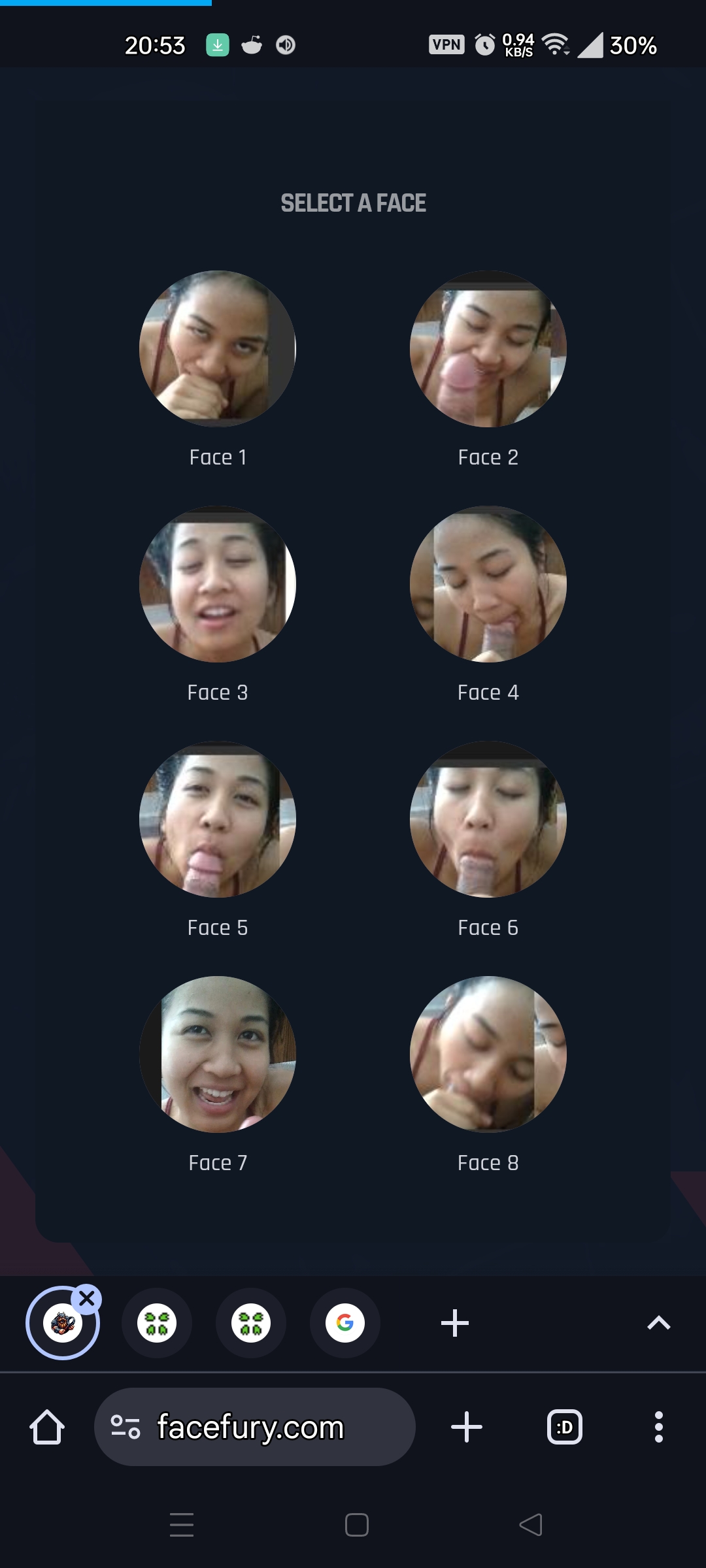Open the browser's three-dot overflow menu
Screen dimensions: 706x1568
coord(658,1427)
